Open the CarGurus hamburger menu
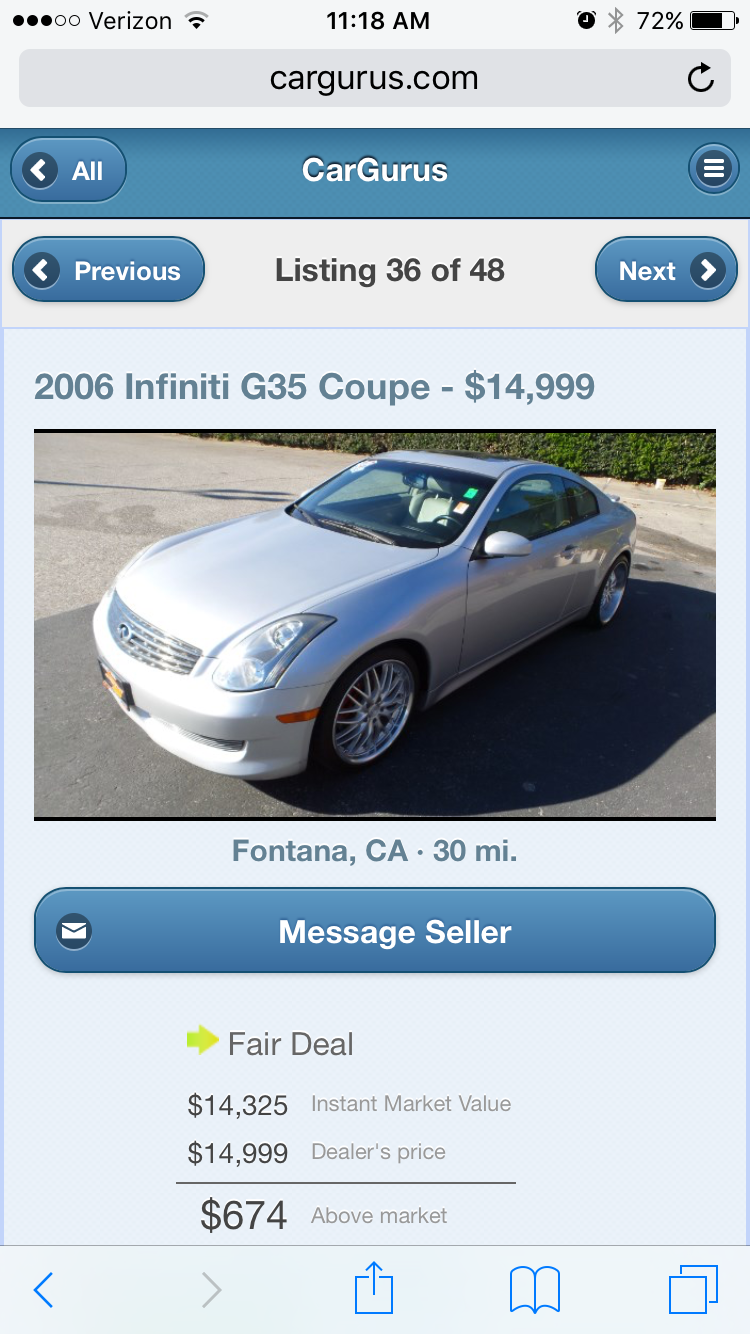This screenshot has width=750, height=1334. [713, 169]
